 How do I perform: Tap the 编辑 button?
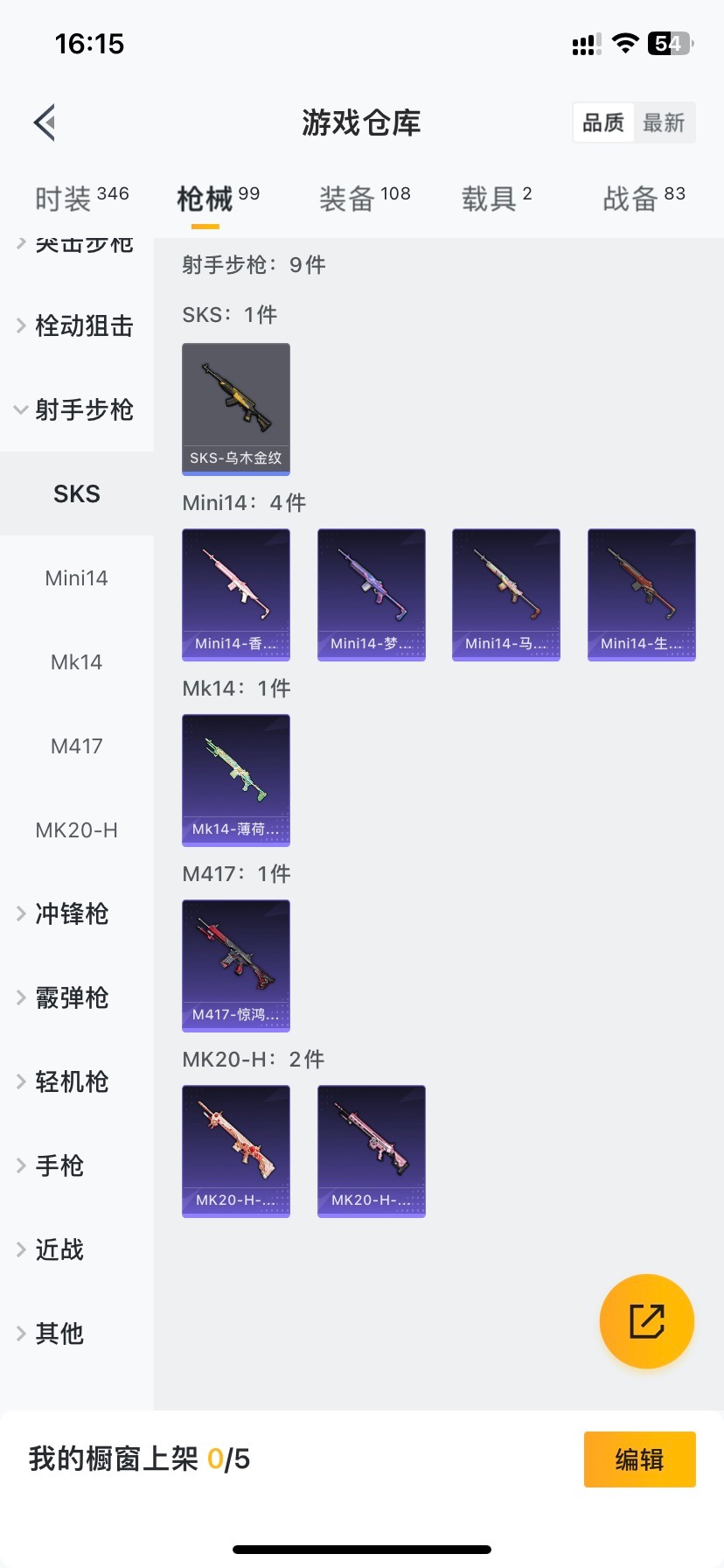click(639, 1459)
